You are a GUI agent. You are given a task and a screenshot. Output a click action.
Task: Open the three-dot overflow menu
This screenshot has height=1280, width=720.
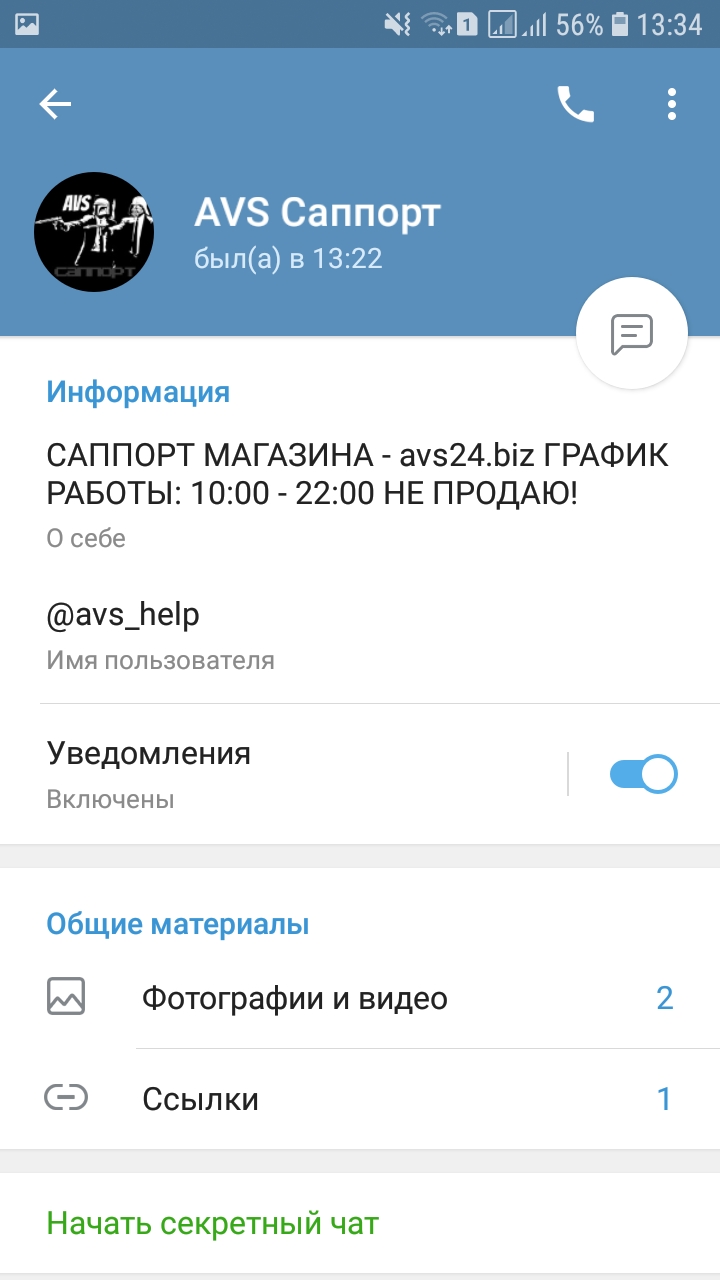(x=672, y=104)
